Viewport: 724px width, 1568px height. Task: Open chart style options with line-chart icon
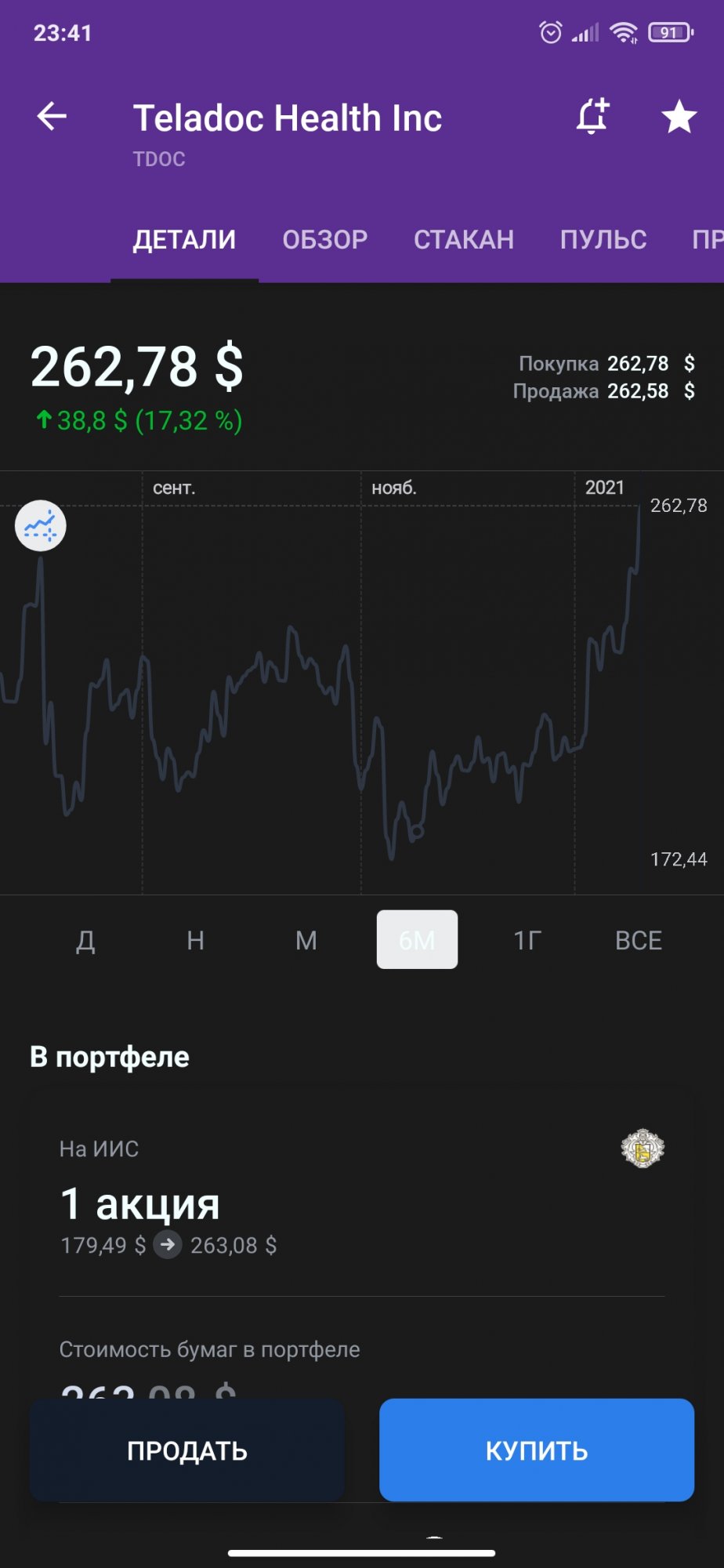coord(41,526)
